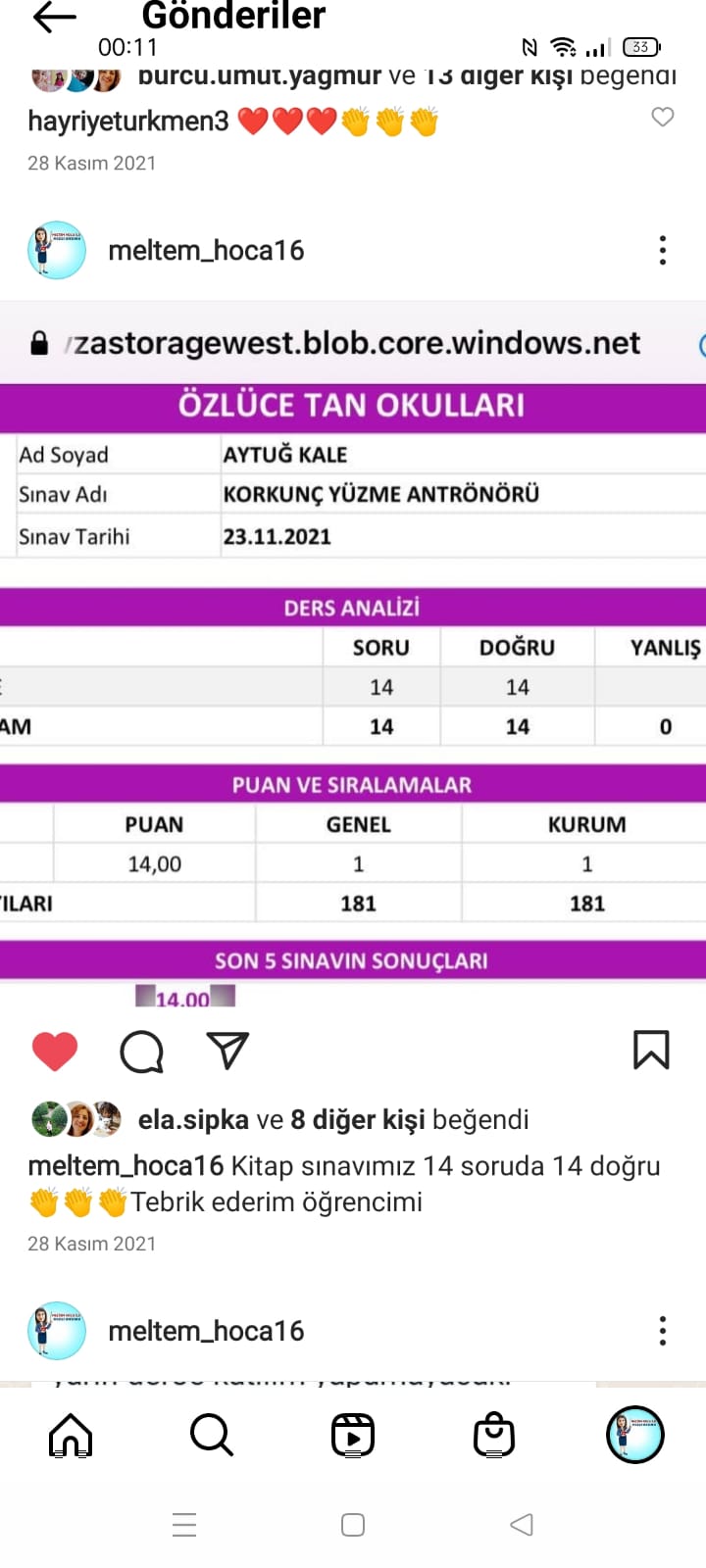View people who liked with ela.sipka
Screen dimensions: 706x1568
coord(333,1120)
